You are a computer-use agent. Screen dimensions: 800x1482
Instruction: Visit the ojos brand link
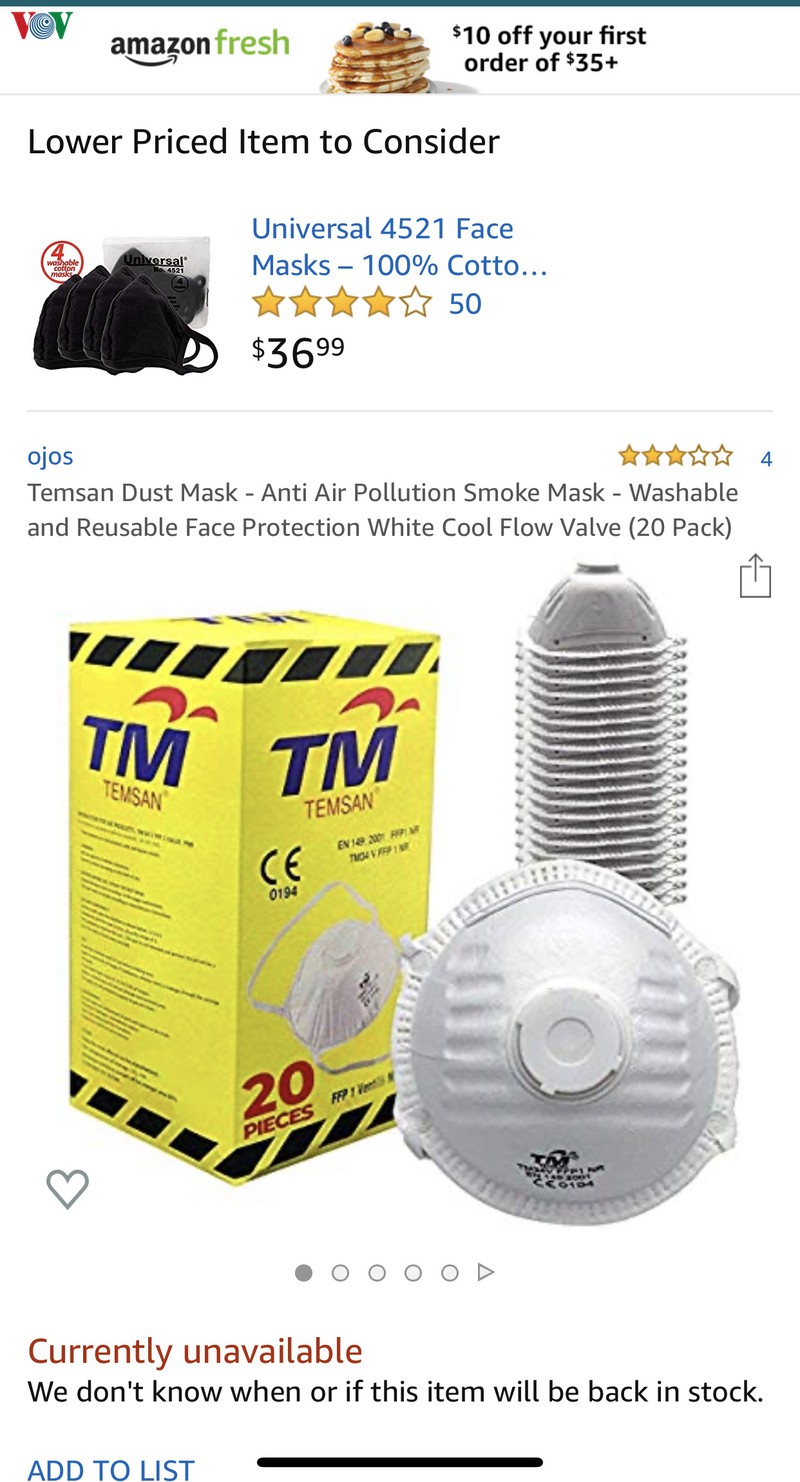click(x=50, y=457)
